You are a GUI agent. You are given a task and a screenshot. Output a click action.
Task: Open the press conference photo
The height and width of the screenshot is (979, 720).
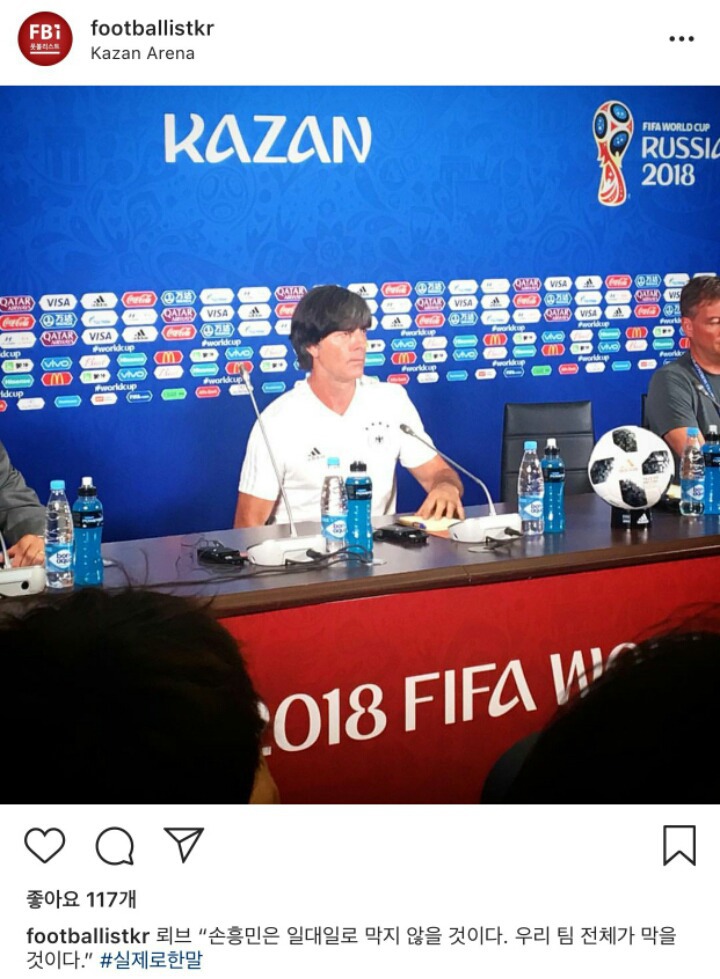coord(360,444)
